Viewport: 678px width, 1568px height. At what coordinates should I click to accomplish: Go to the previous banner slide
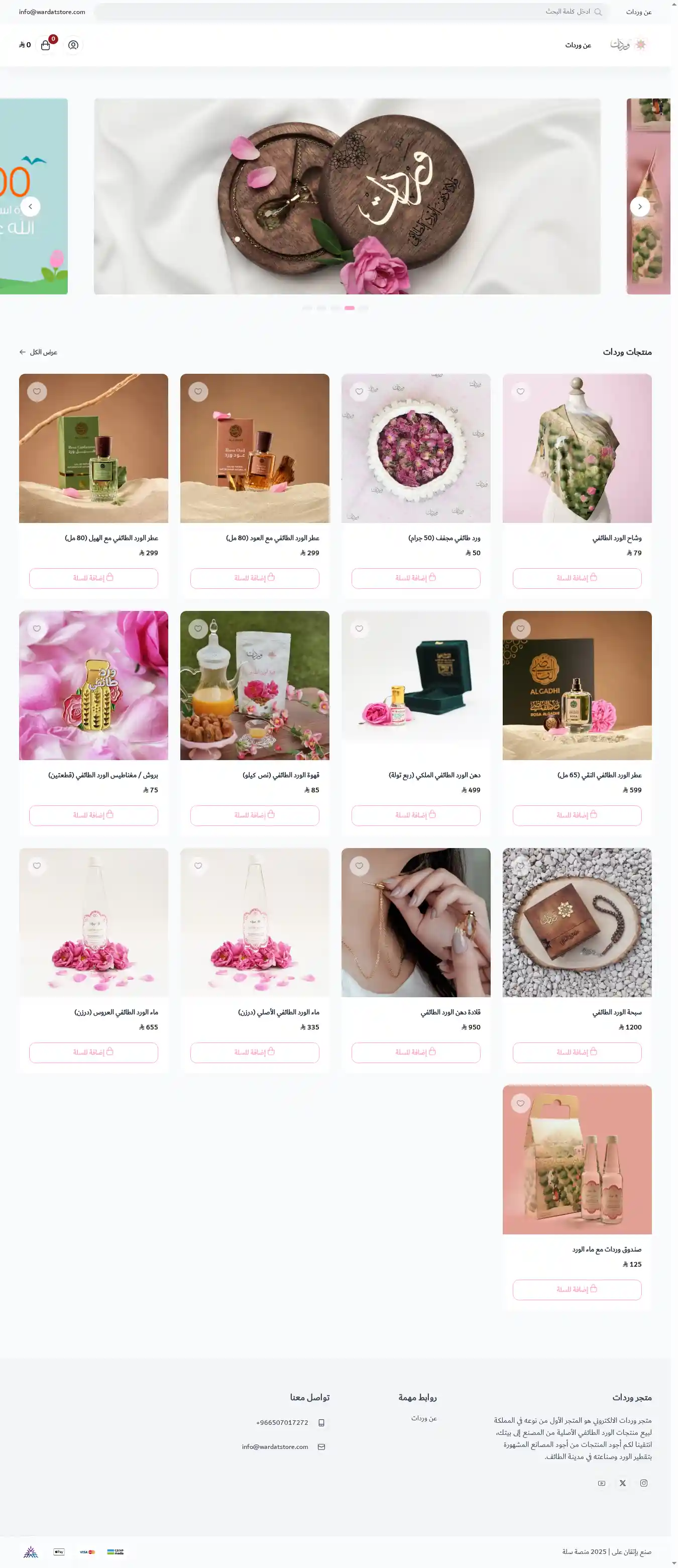pos(31,206)
